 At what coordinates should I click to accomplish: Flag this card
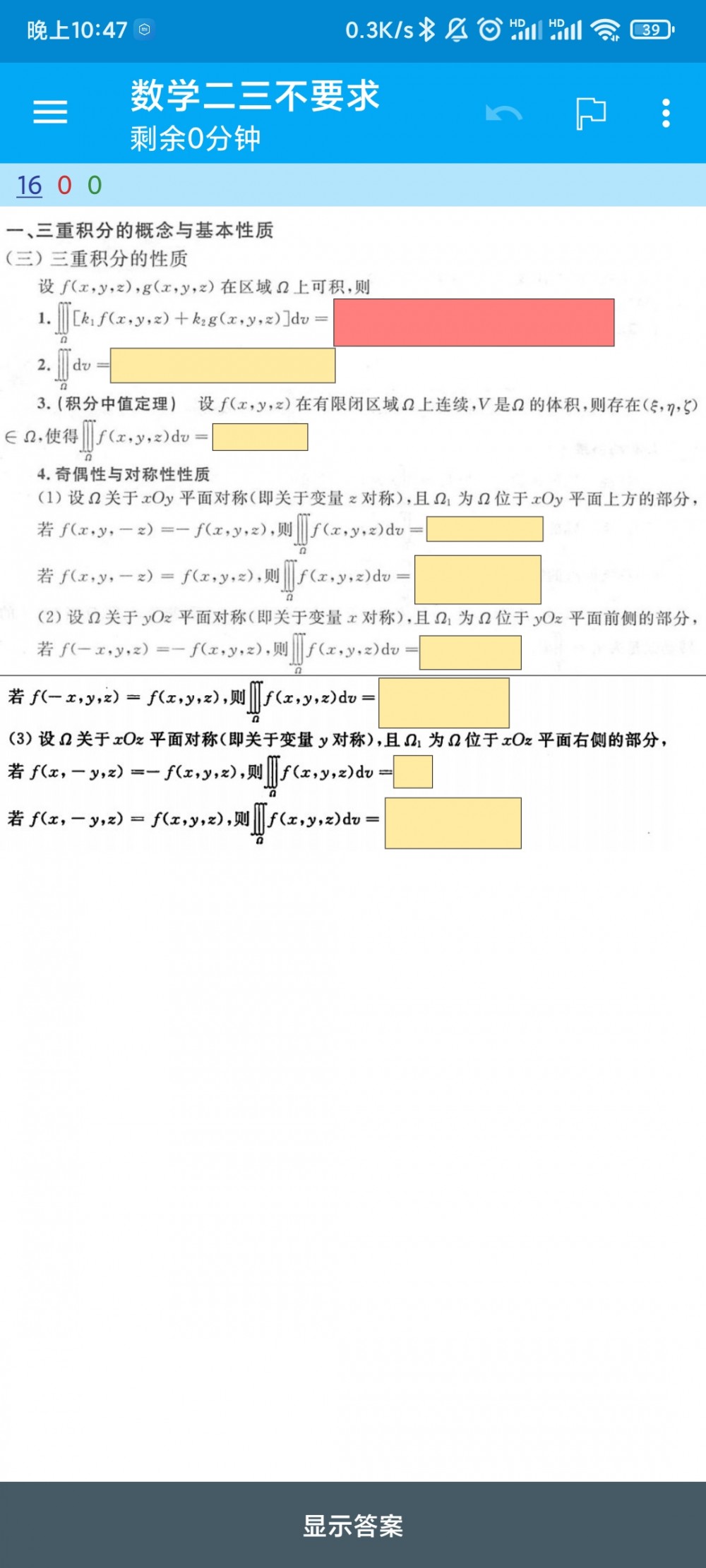point(591,113)
